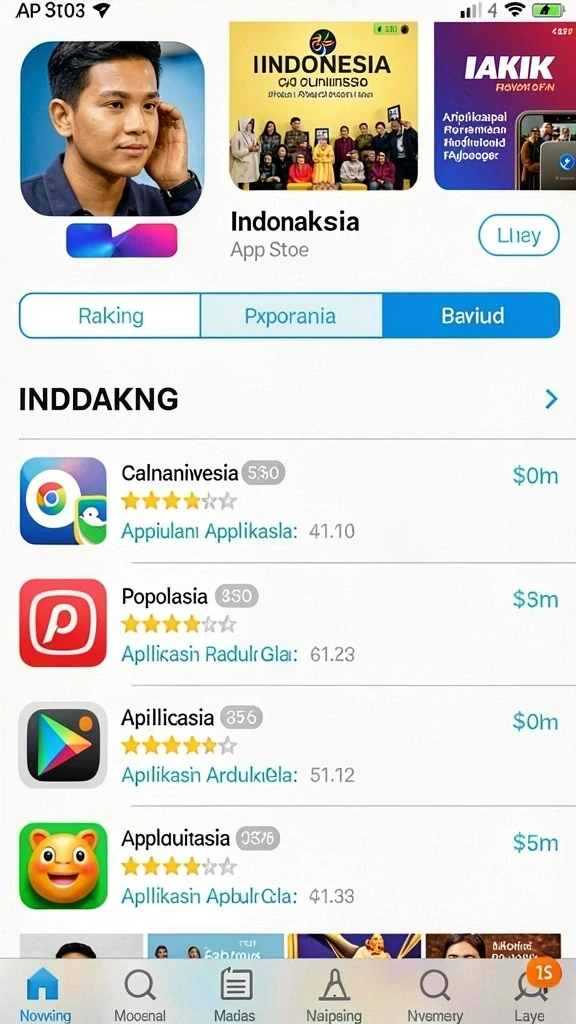Tap the $0m price for Calnaniwesia
This screenshot has height=1024, width=576.
pyautogui.click(x=535, y=476)
